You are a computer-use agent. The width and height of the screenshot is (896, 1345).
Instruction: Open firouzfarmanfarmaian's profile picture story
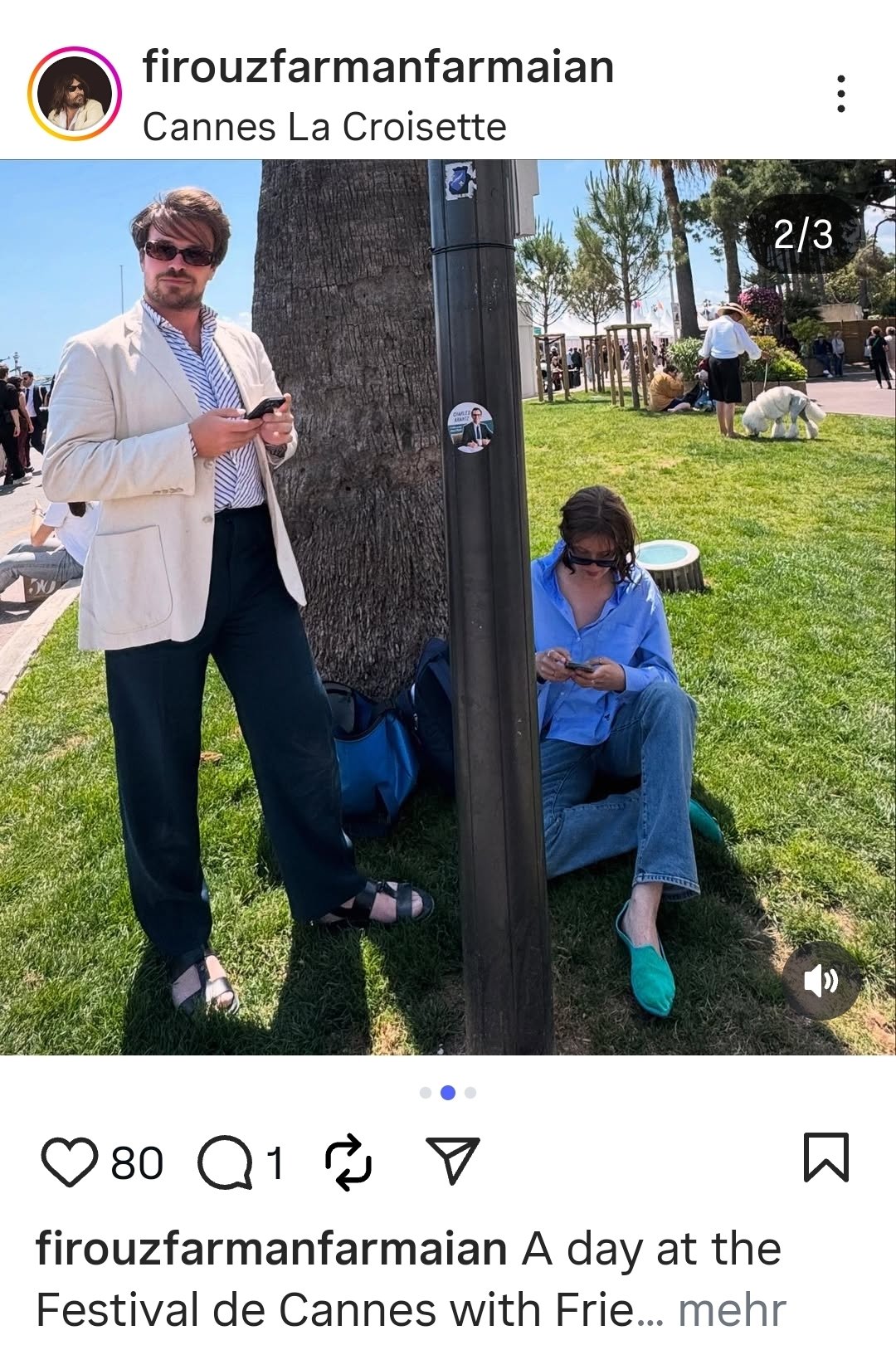75,93
